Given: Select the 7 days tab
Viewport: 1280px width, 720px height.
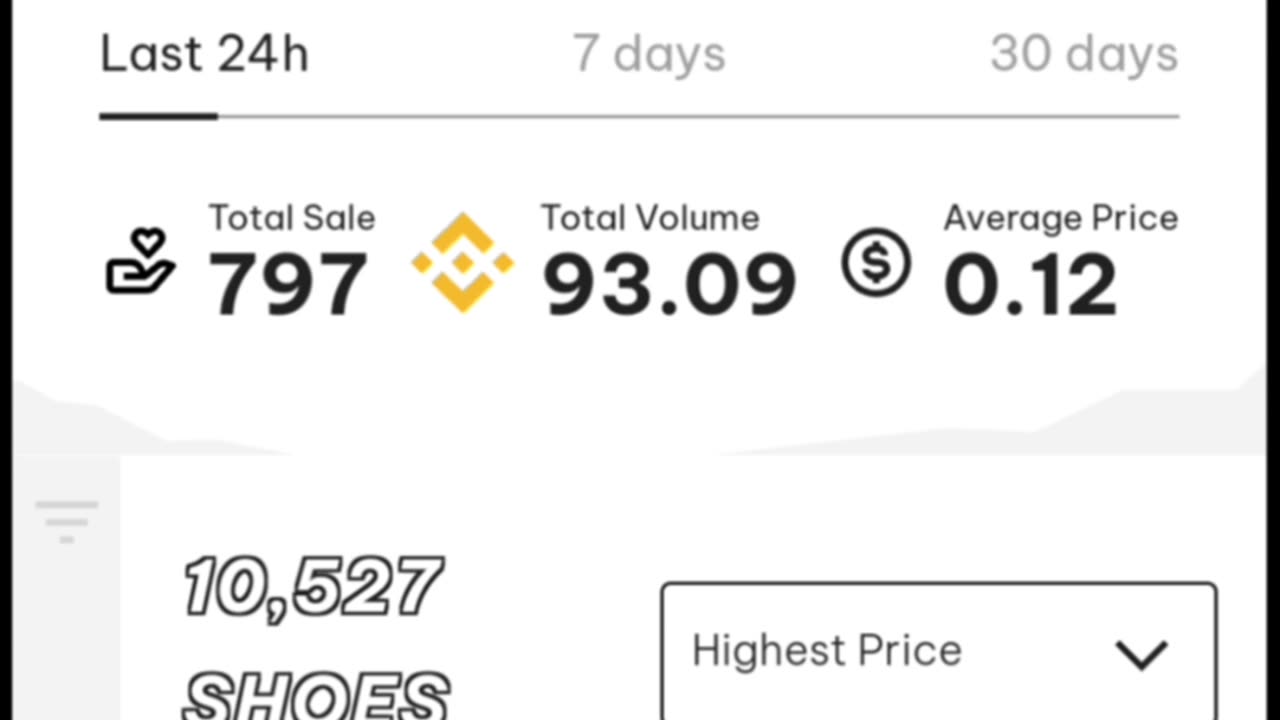Looking at the screenshot, I should point(648,54).
